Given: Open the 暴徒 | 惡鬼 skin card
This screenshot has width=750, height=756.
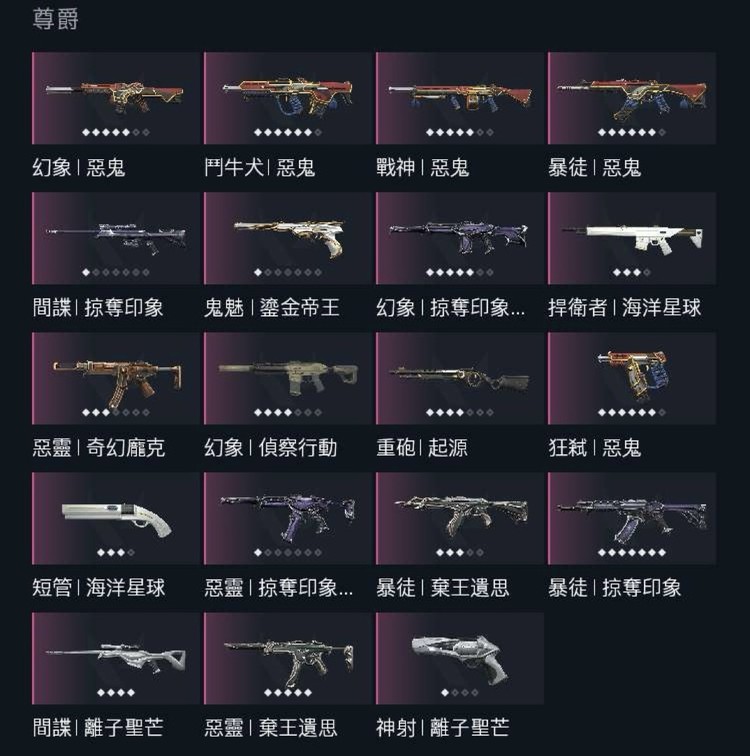Looking at the screenshot, I should coord(632,98).
